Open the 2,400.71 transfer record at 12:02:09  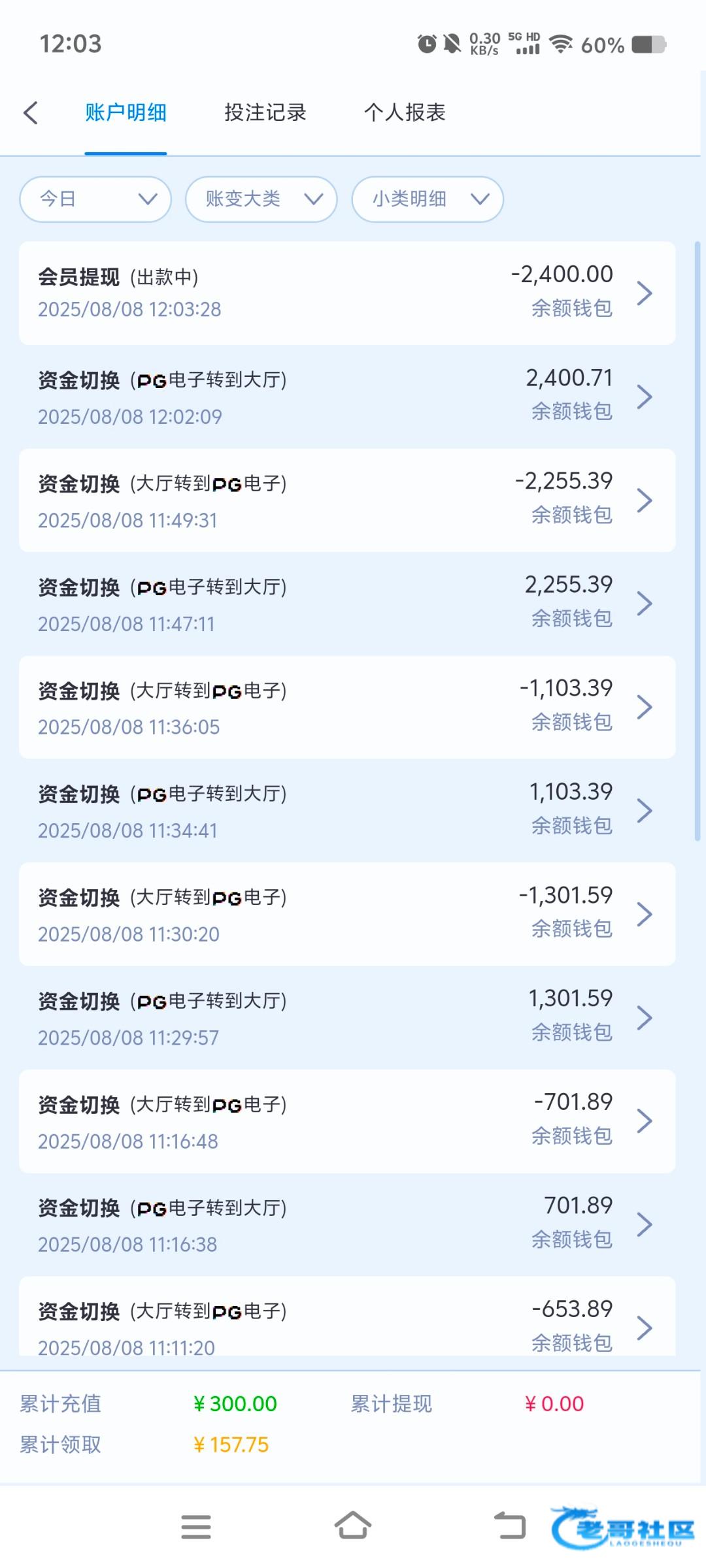347,397
